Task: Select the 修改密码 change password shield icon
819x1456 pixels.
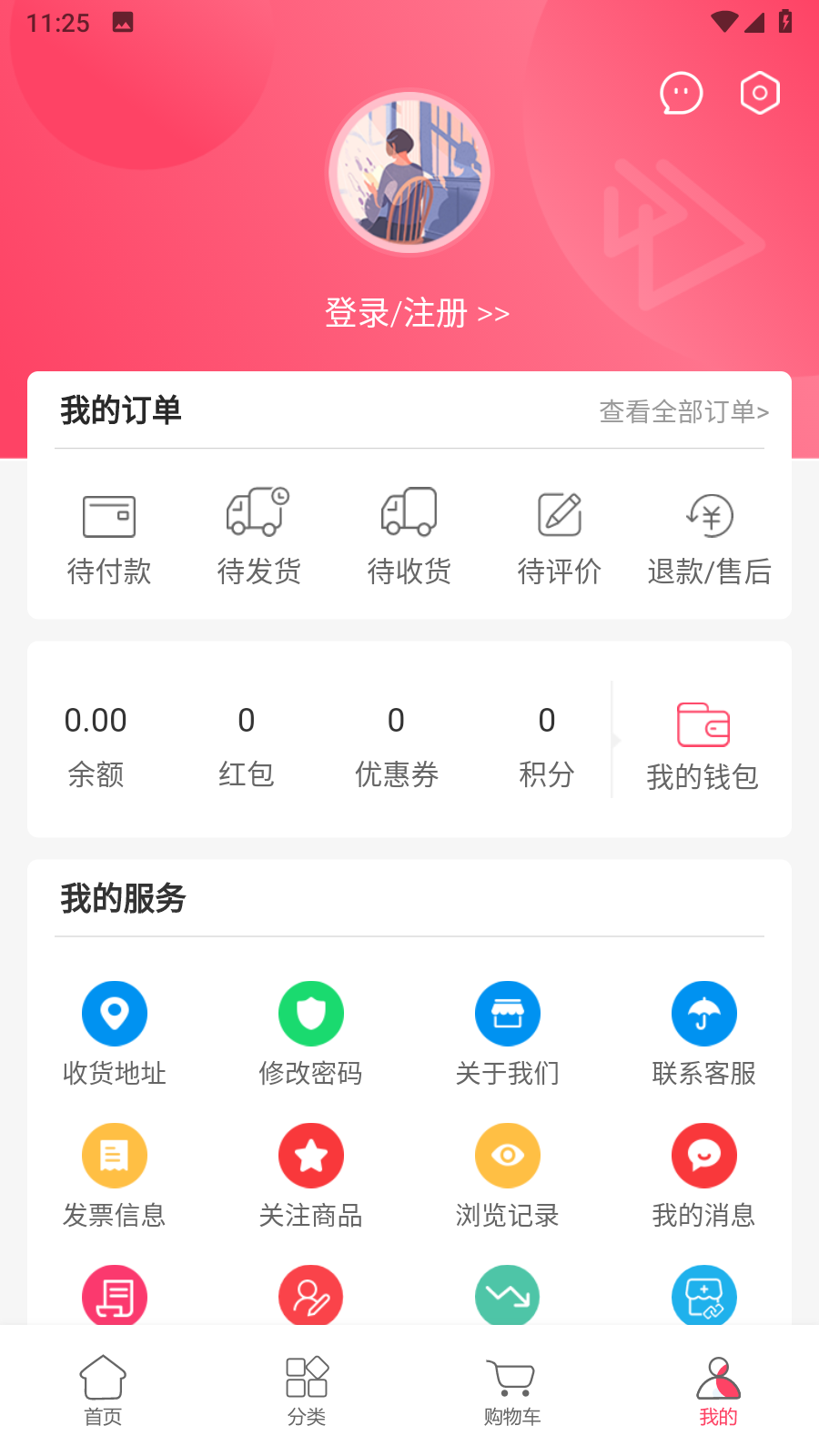Action: [x=310, y=1013]
